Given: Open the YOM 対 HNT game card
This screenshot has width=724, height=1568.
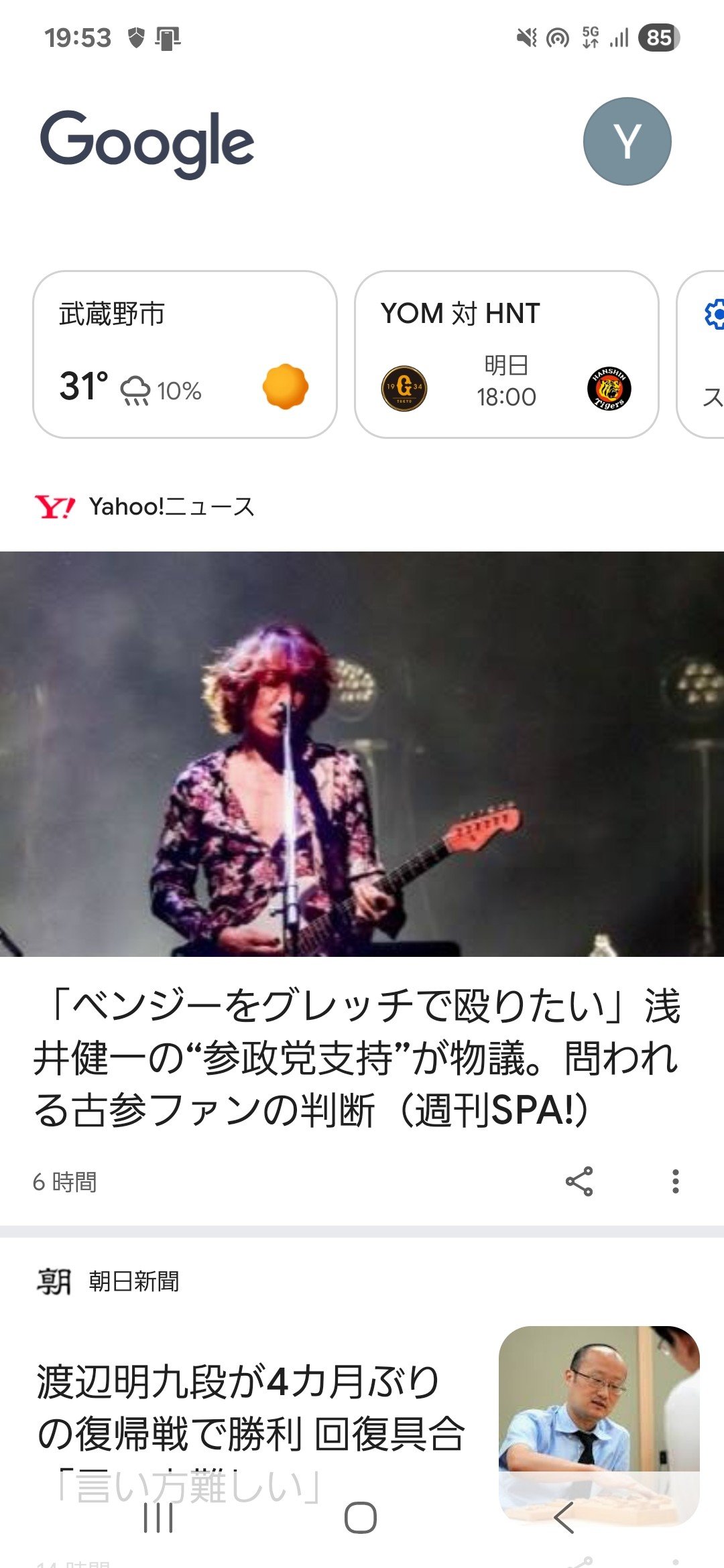Looking at the screenshot, I should point(506,354).
